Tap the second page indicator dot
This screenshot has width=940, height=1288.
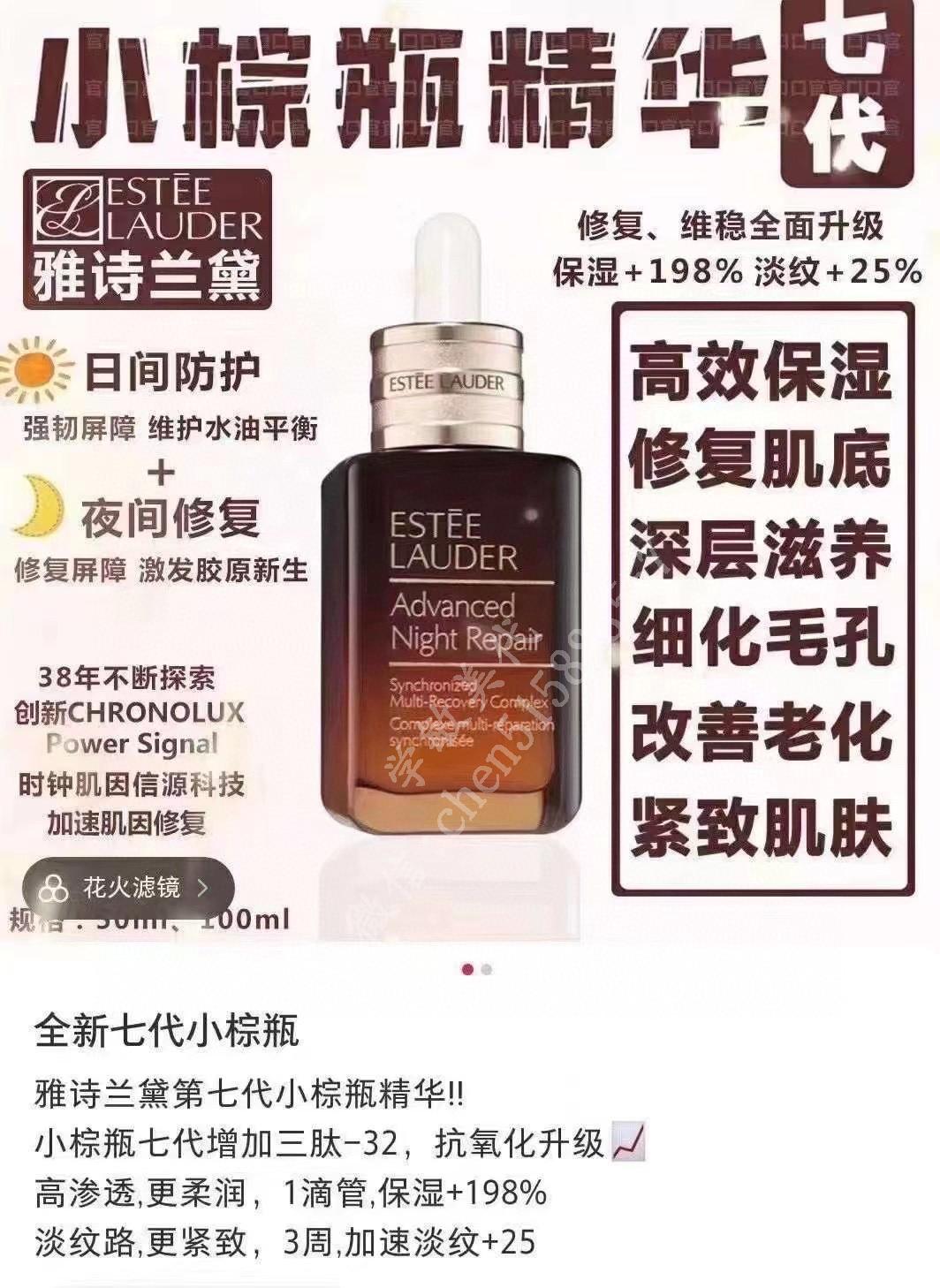pos(487,970)
